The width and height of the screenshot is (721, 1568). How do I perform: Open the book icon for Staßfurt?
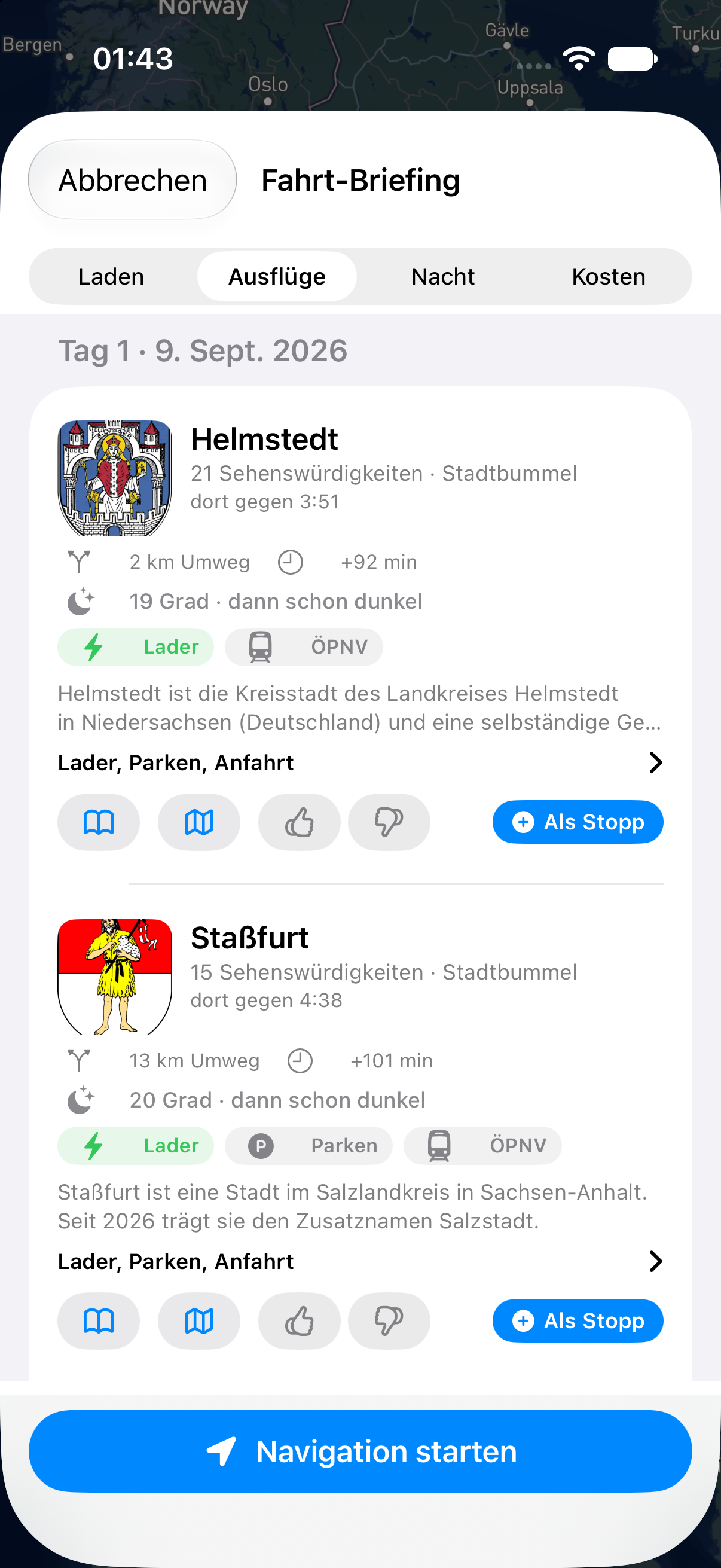point(99,1322)
